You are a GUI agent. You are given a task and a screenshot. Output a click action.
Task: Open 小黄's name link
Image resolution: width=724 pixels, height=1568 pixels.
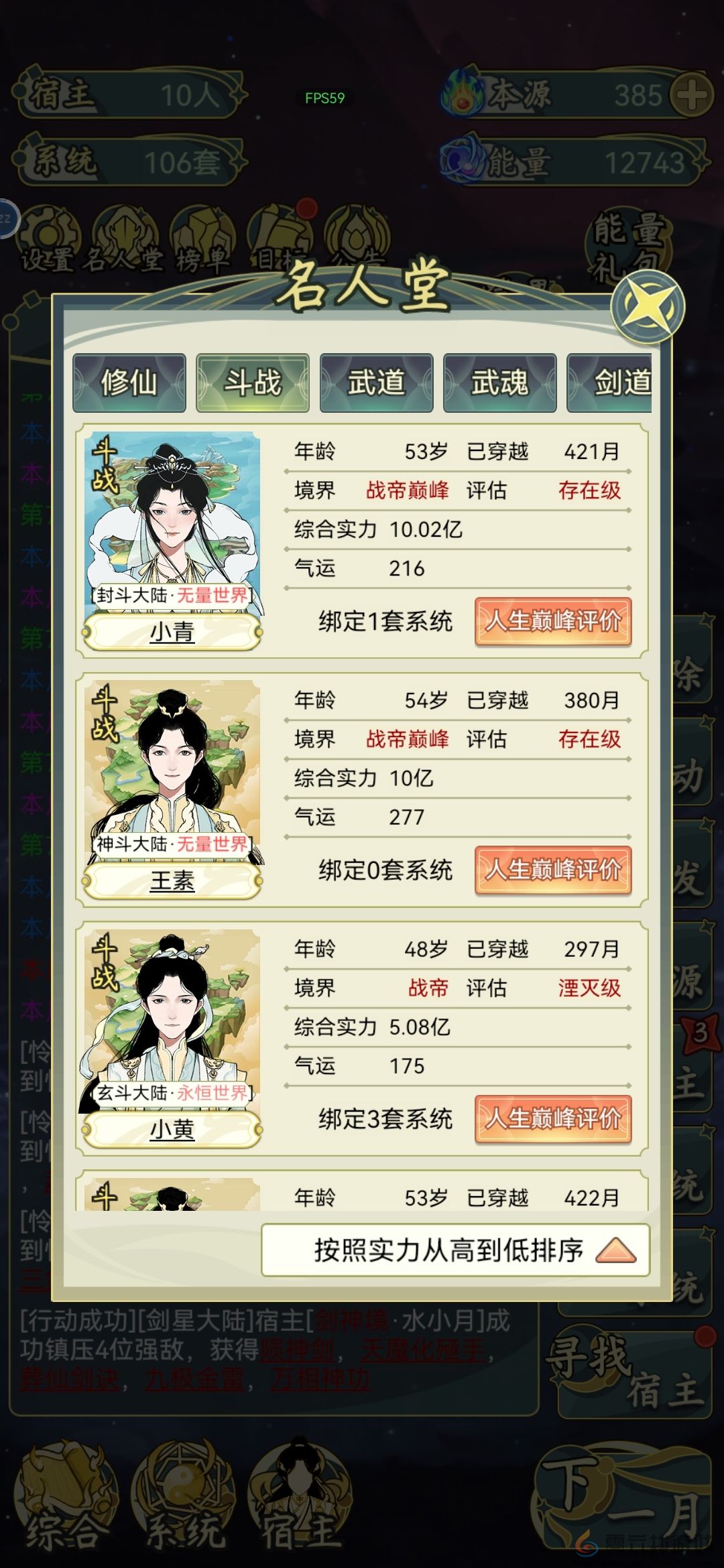(x=172, y=1129)
